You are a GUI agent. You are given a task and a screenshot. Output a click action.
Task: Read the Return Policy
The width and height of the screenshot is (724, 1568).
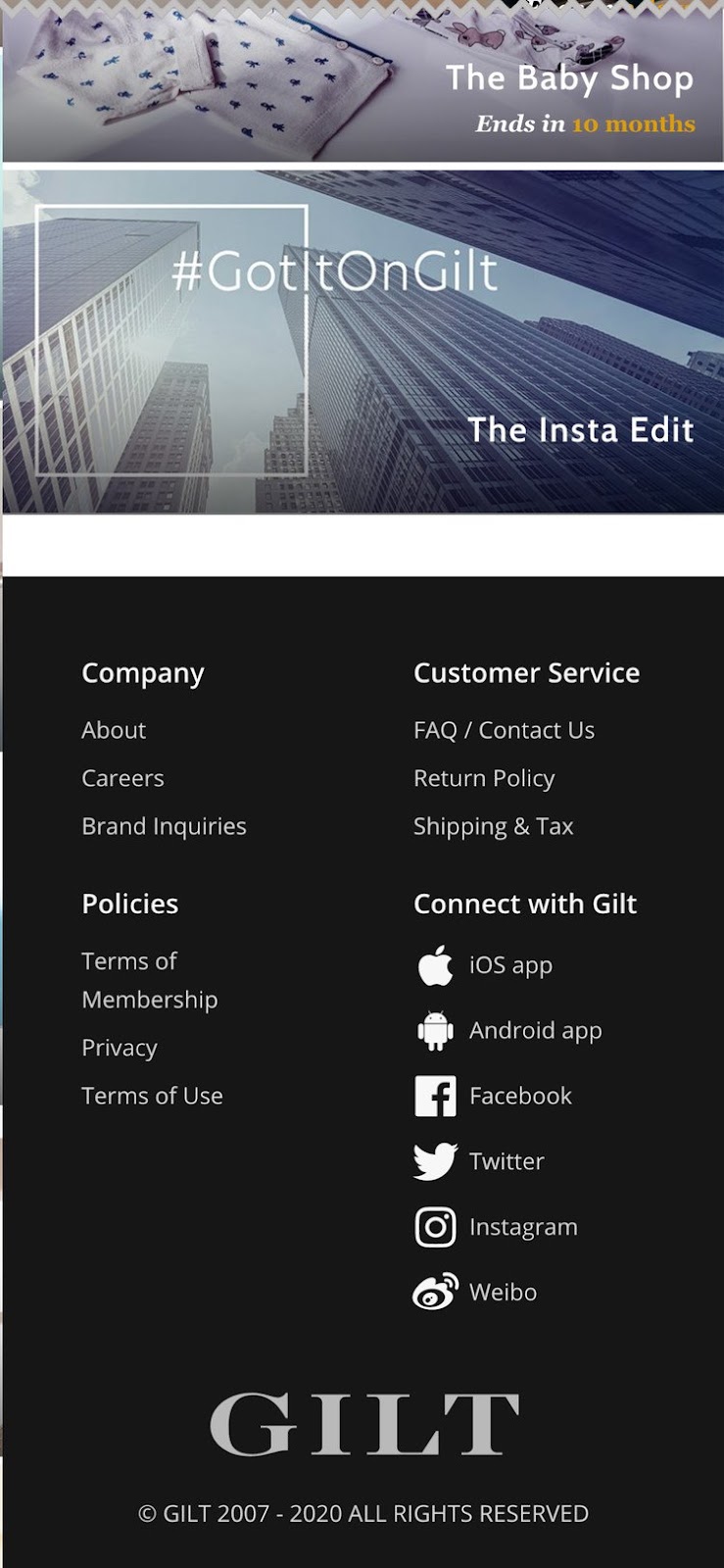point(484,778)
